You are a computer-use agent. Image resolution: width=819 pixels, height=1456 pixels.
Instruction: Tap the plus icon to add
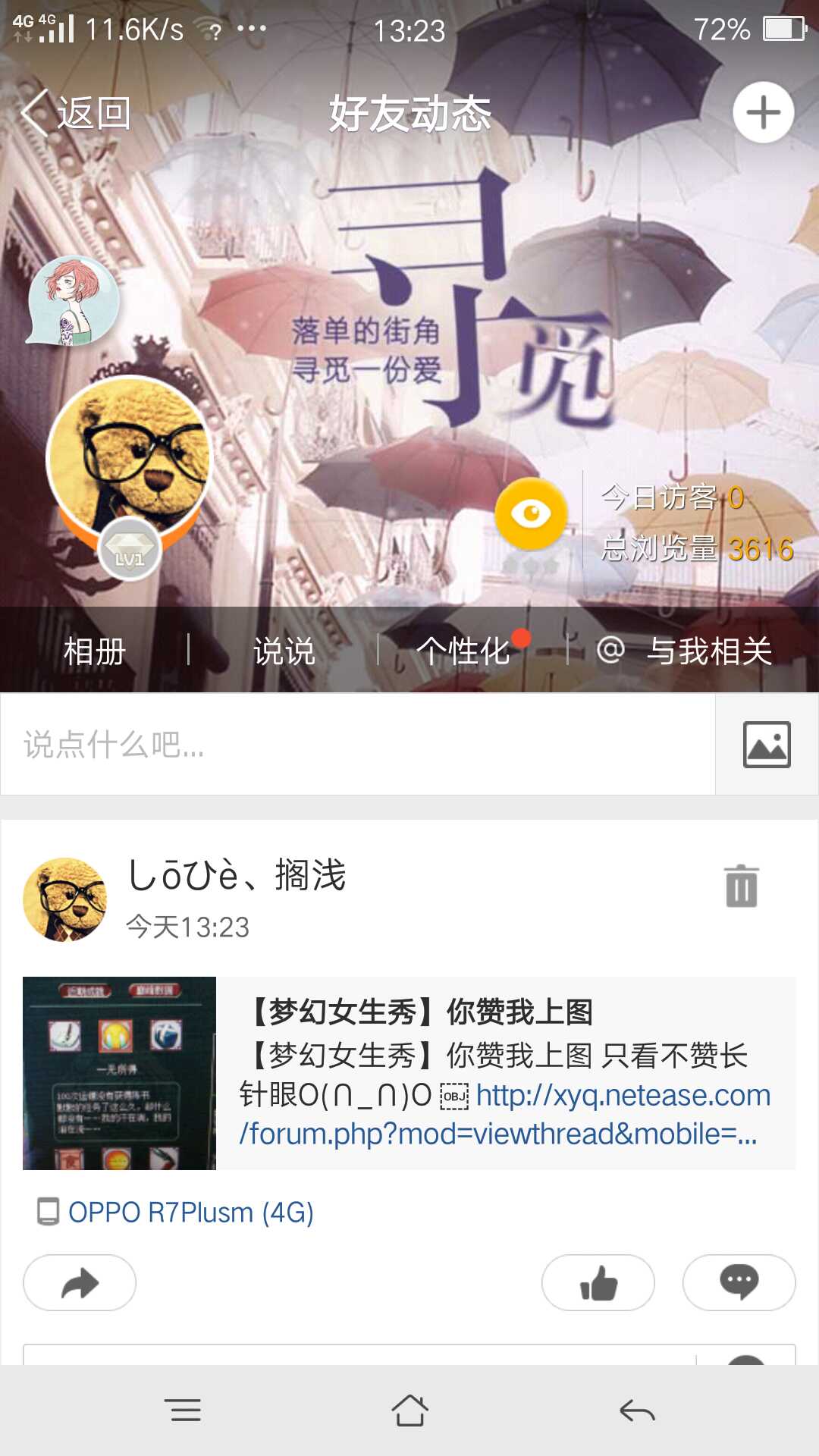(763, 112)
